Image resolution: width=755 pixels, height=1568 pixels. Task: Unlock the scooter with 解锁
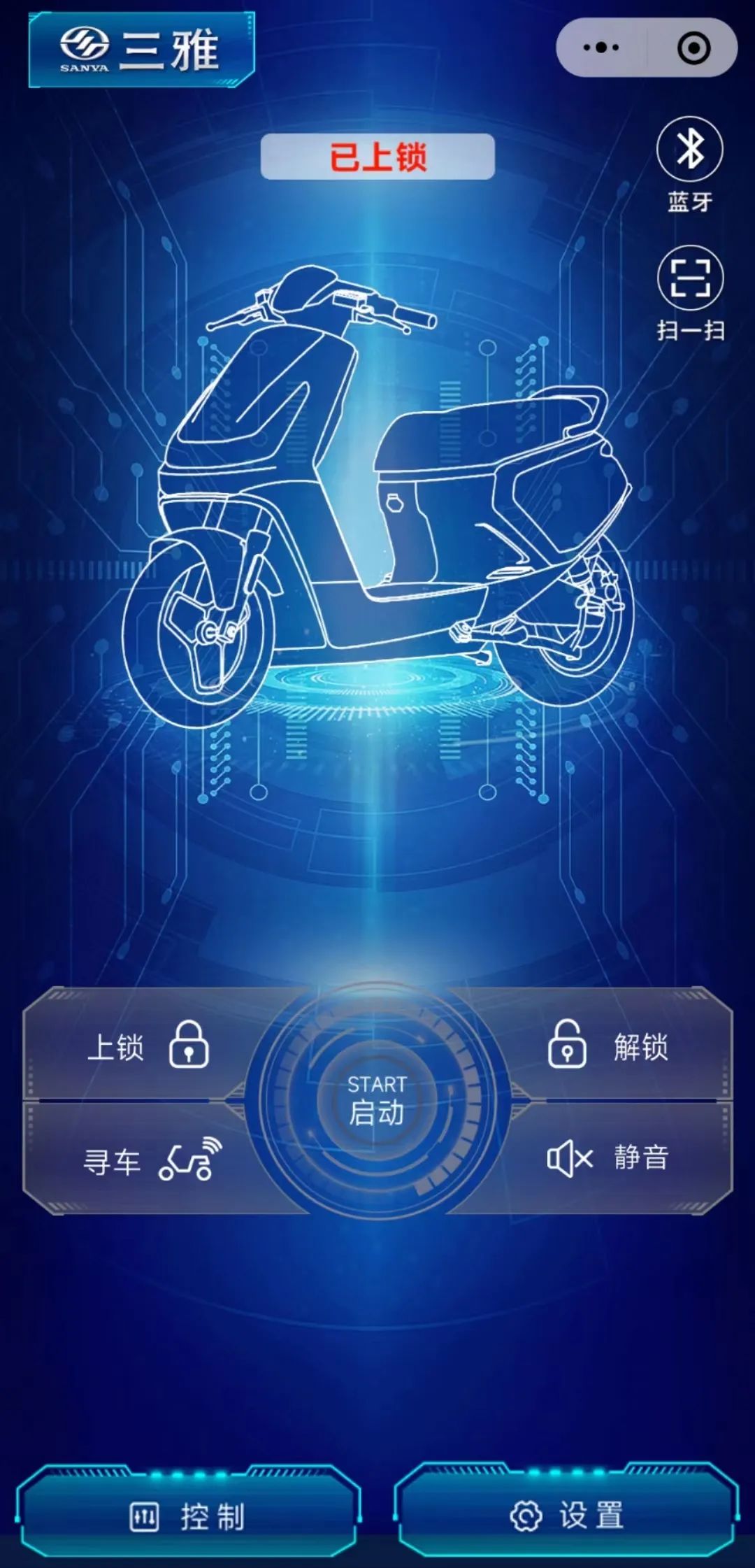click(607, 1046)
